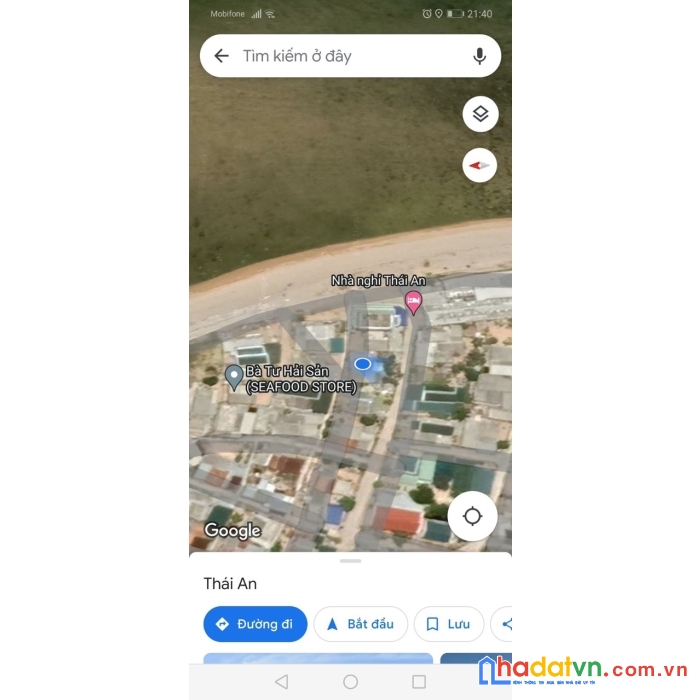
Task: Reset map orientation with the compass
Action: pyautogui.click(x=480, y=165)
